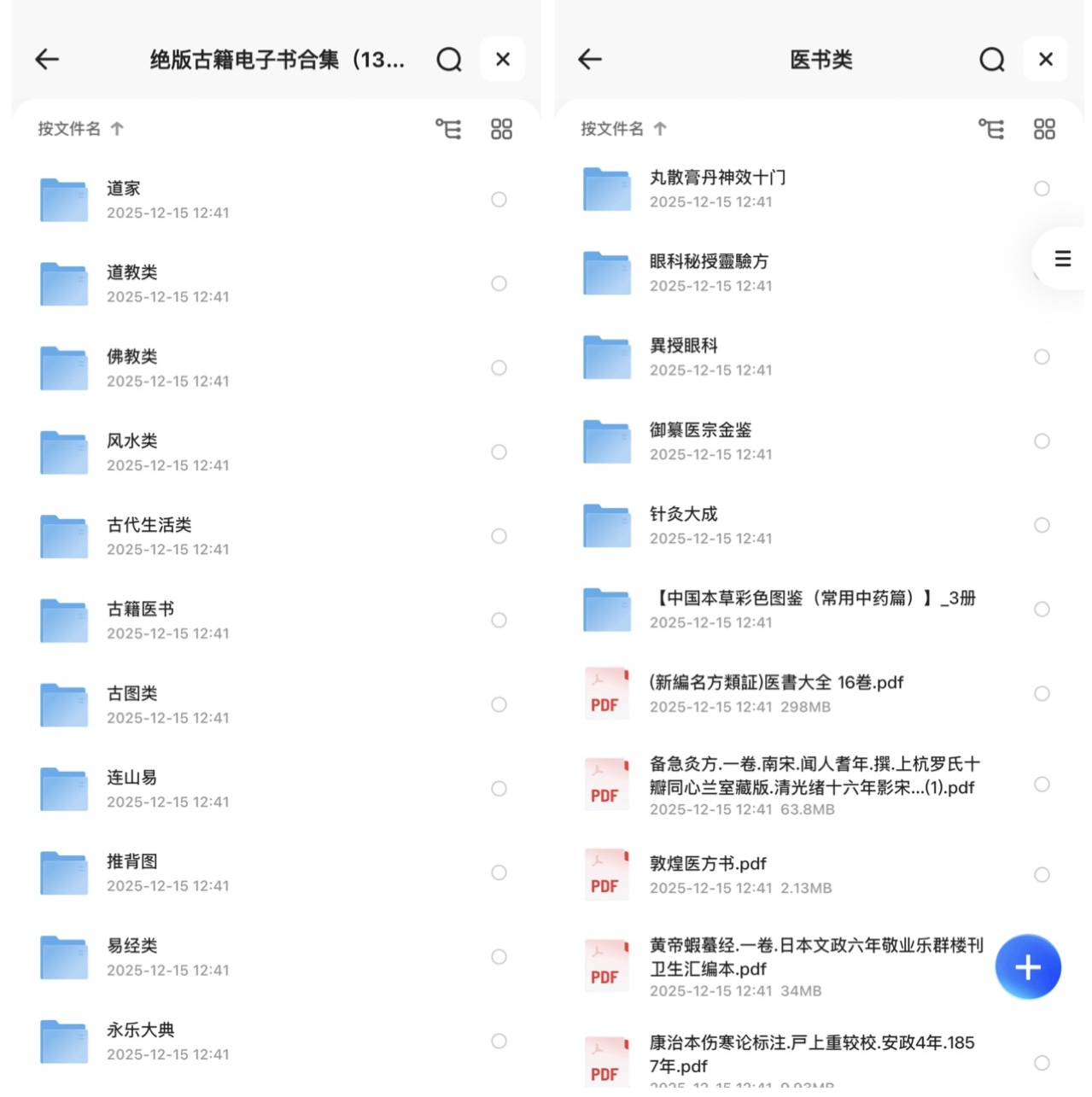Select the 针灸大成 folder checkbox
Image resolution: width=1092 pixels, height=1097 pixels.
pyautogui.click(x=1042, y=525)
